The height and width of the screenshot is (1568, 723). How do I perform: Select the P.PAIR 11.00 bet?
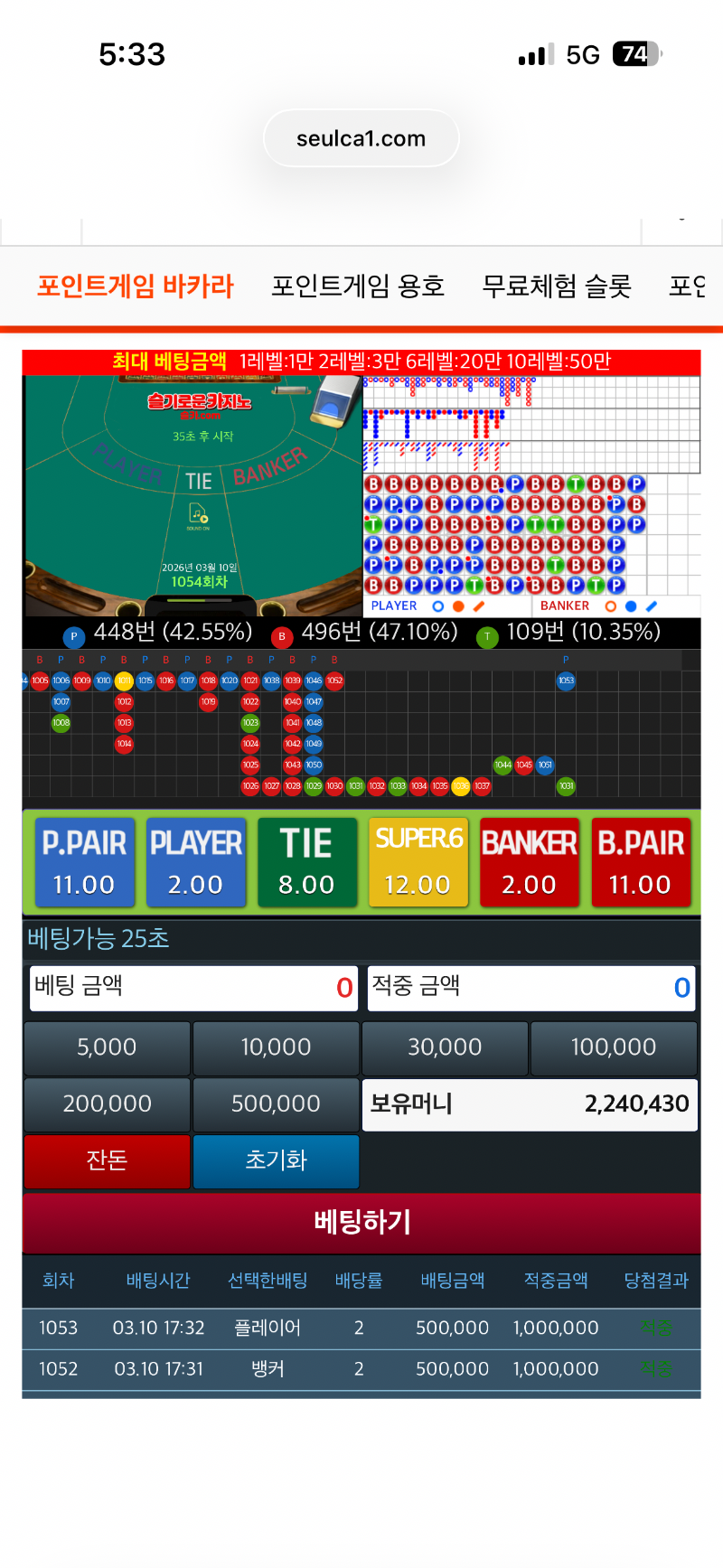pyautogui.click(x=84, y=861)
